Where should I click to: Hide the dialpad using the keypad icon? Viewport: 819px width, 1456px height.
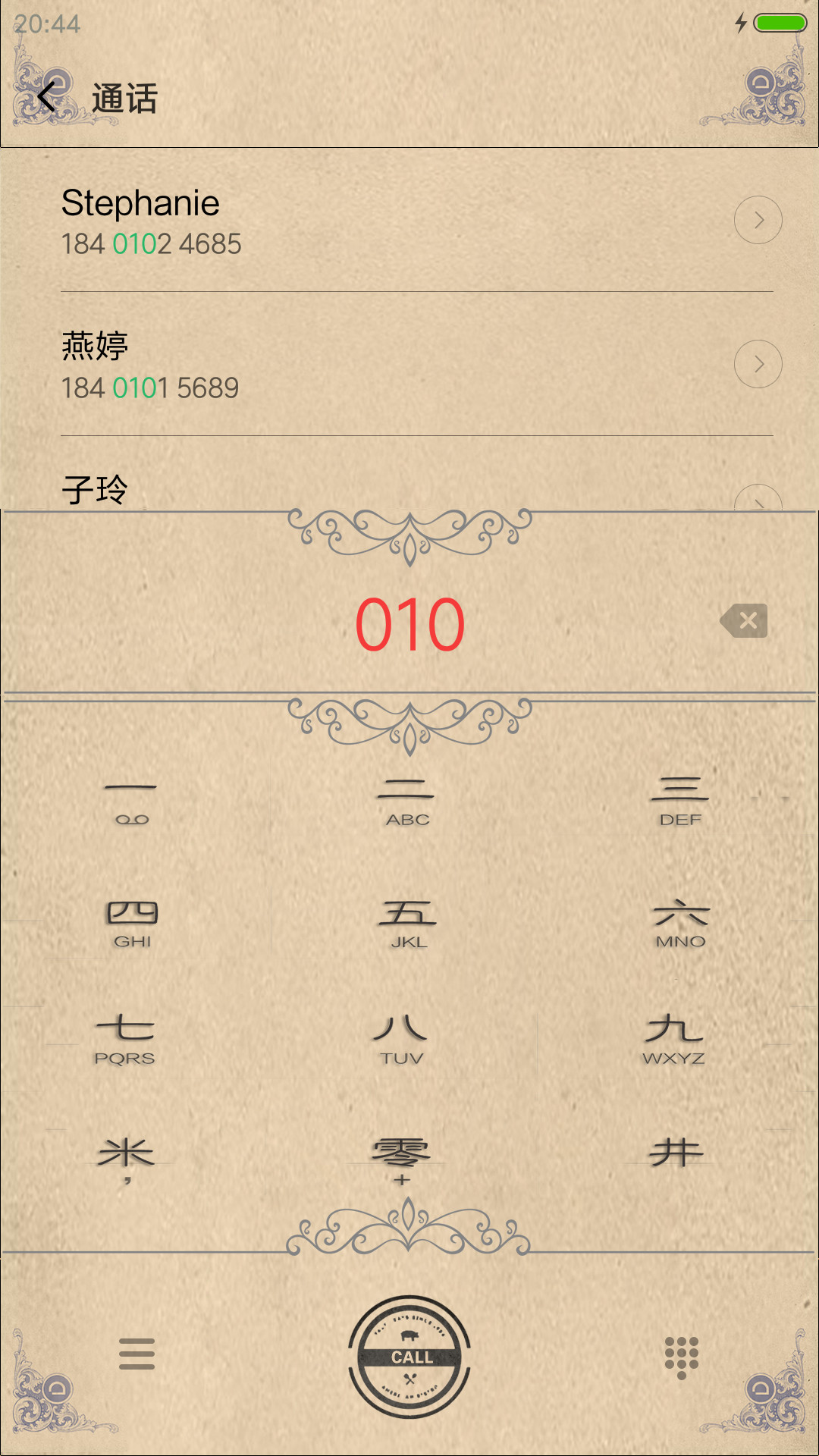coord(681,1357)
